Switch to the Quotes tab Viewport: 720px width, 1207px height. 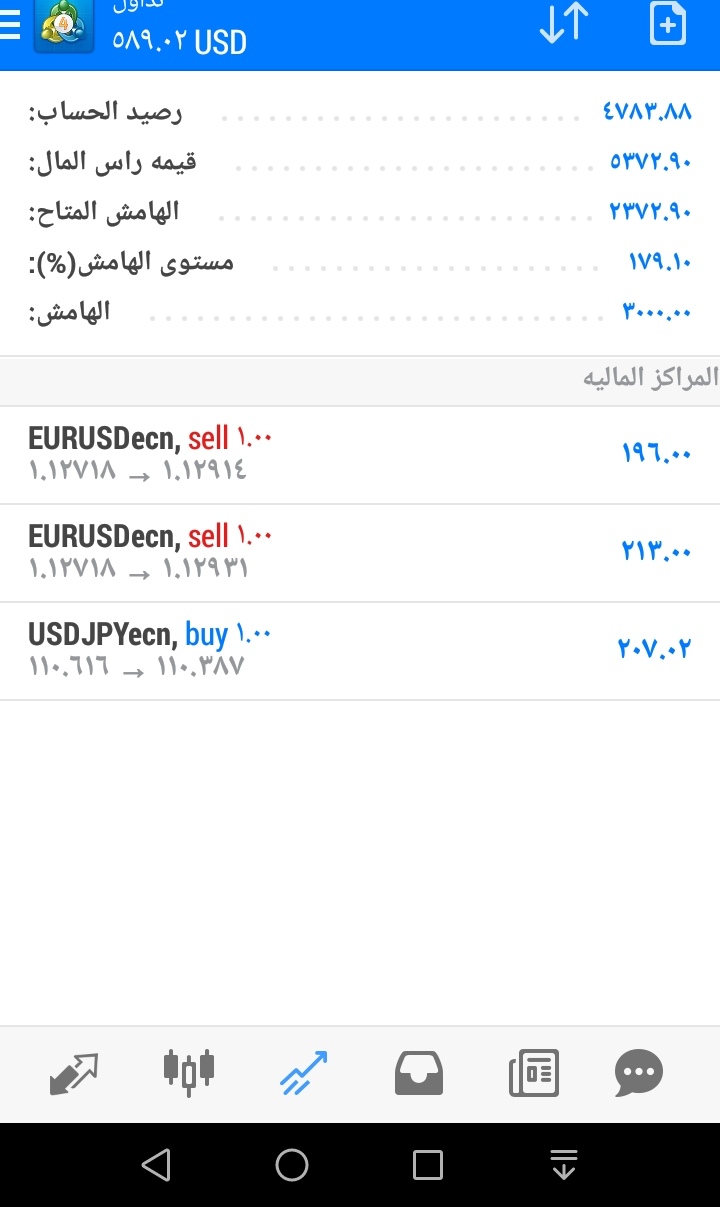pos(74,1074)
